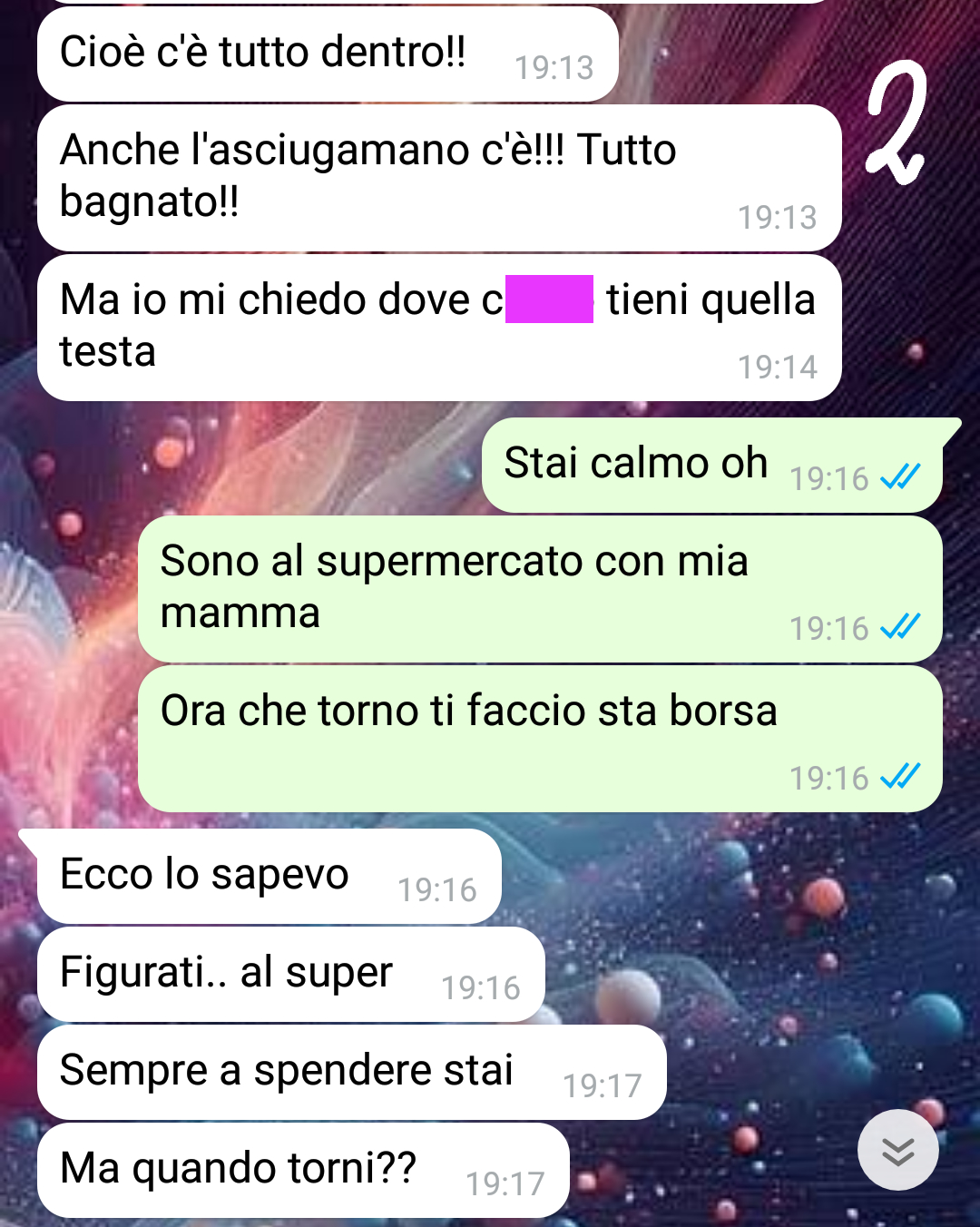Tap the jump to latest messages button

click(x=897, y=1150)
